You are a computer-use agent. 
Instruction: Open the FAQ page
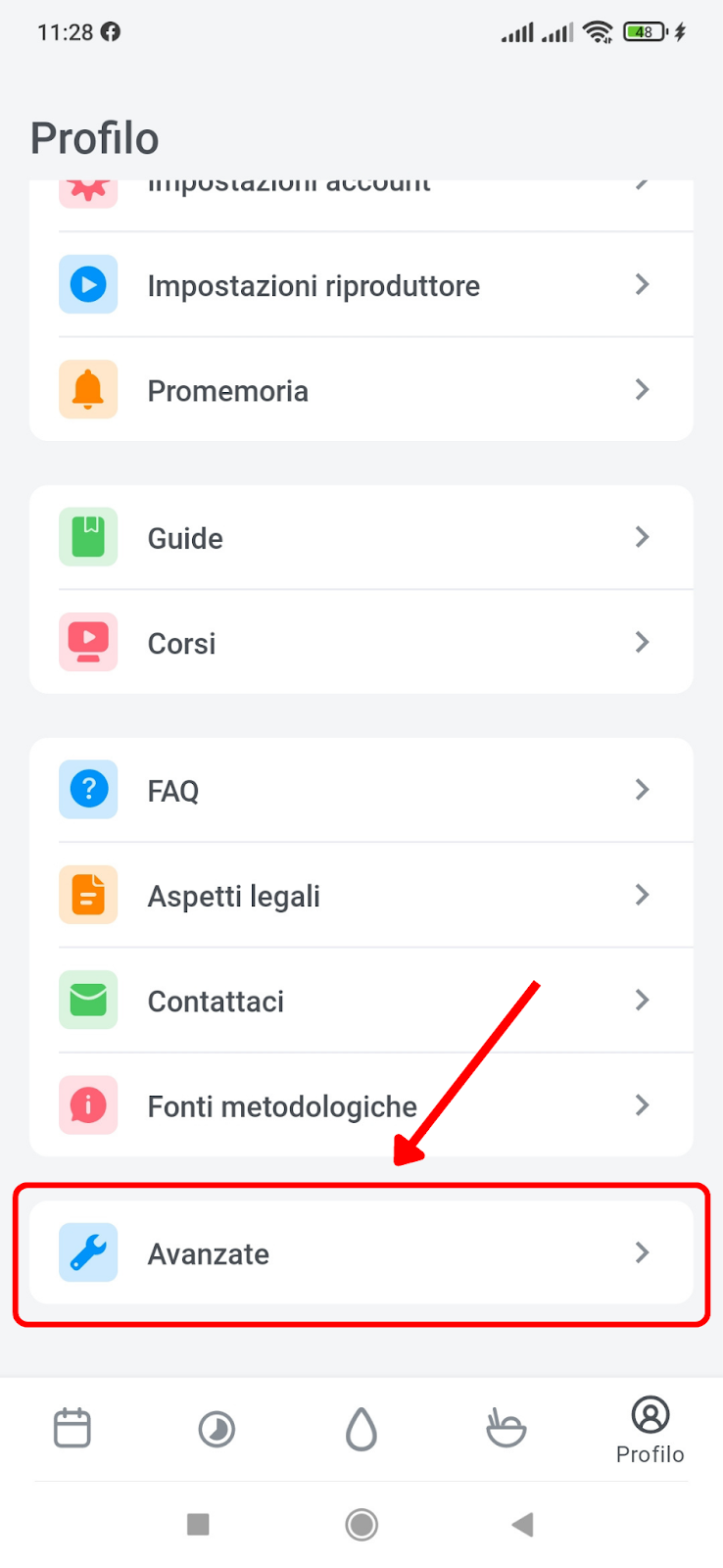tap(361, 790)
